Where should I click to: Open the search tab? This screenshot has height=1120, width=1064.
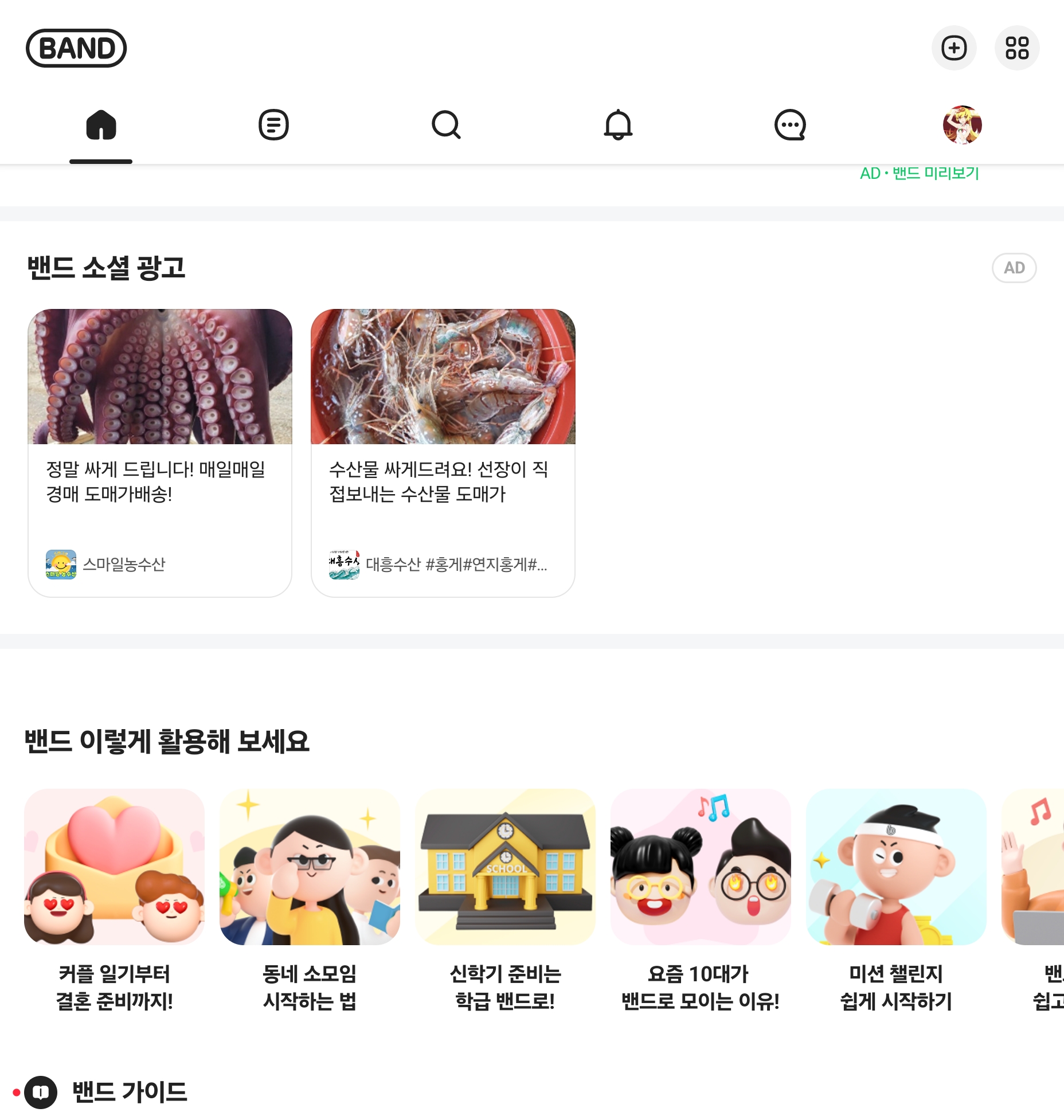tap(446, 125)
